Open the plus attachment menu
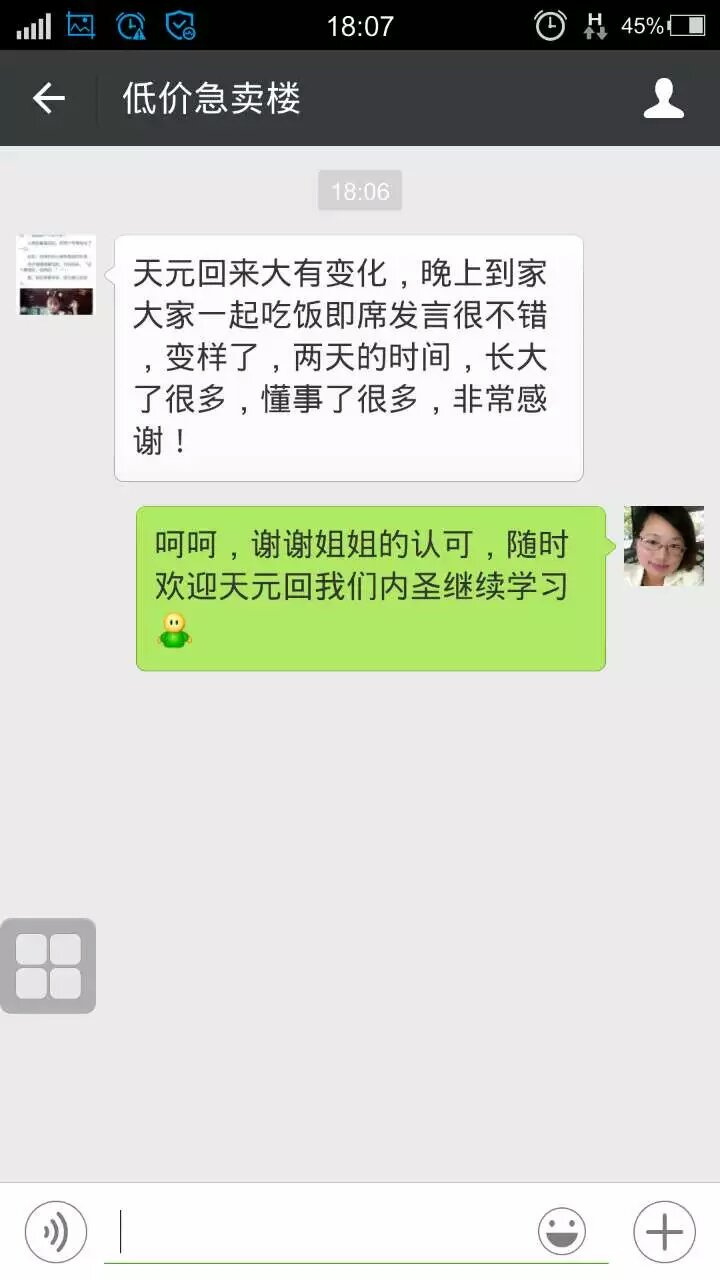 click(x=664, y=1232)
